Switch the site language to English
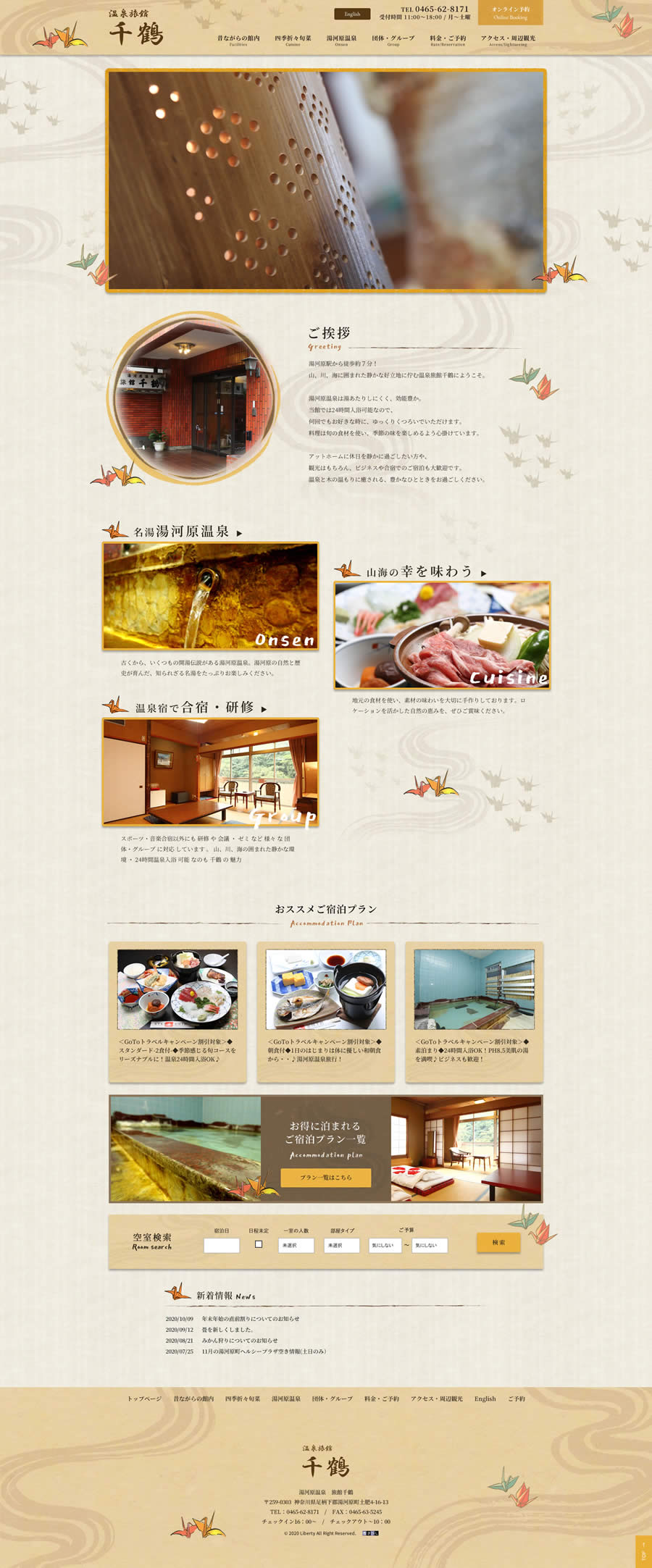Viewport: 652px width, 1568px height. tap(352, 14)
